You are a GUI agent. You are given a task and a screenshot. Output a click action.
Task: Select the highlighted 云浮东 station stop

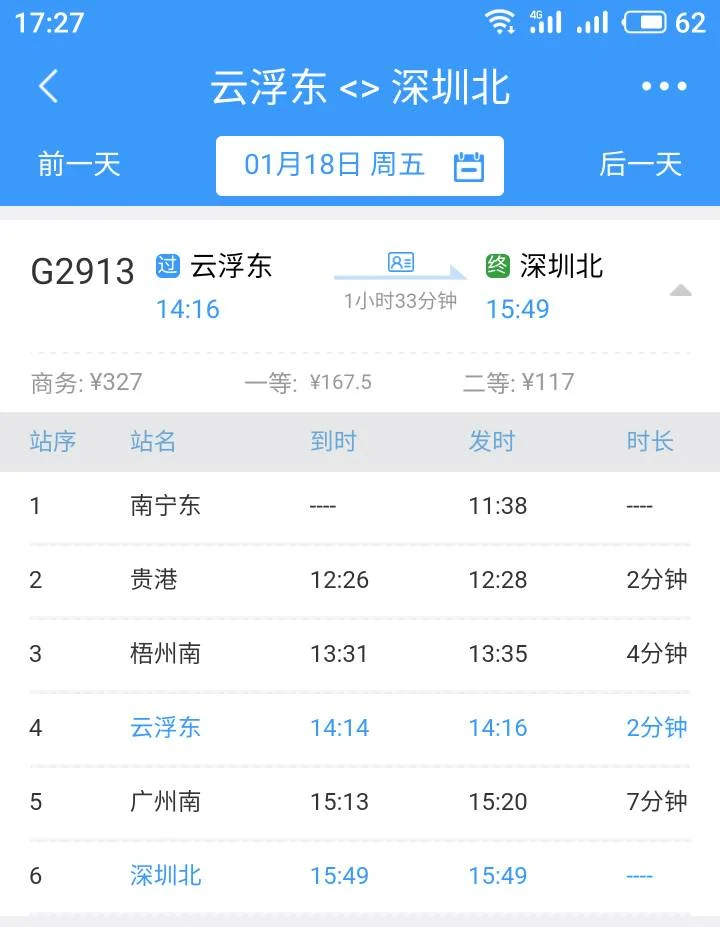pyautogui.click(x=166, y=728)
